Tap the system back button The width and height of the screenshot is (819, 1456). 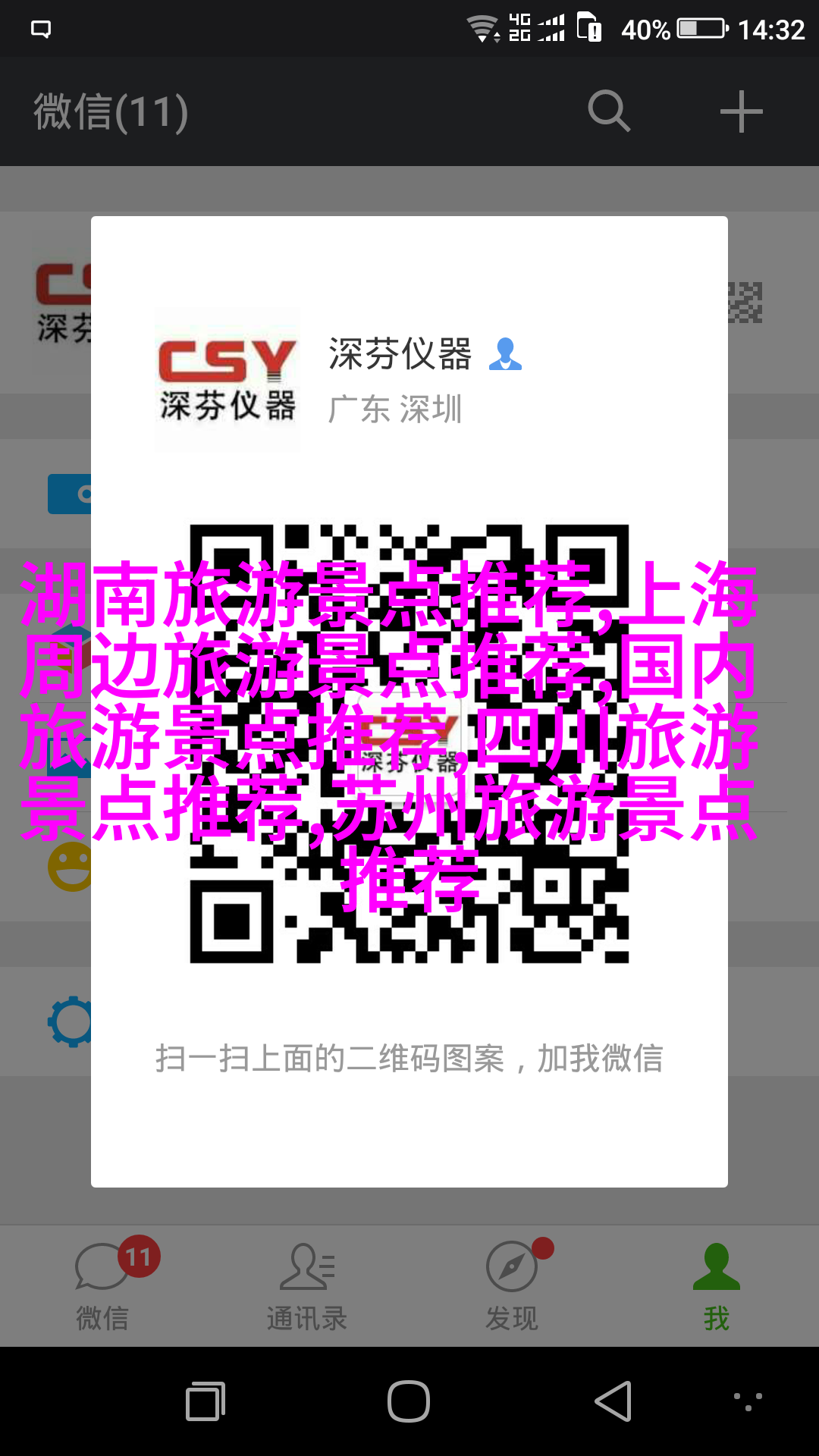tap(613, 1401)
